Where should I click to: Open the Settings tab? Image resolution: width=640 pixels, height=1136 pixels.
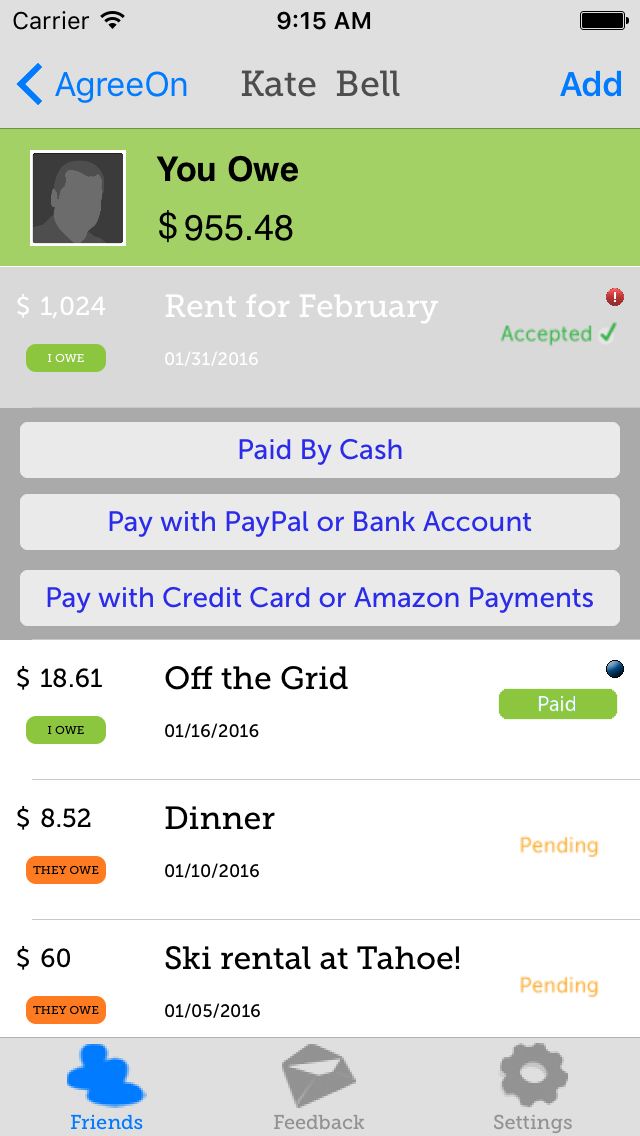click(532, 1088)
